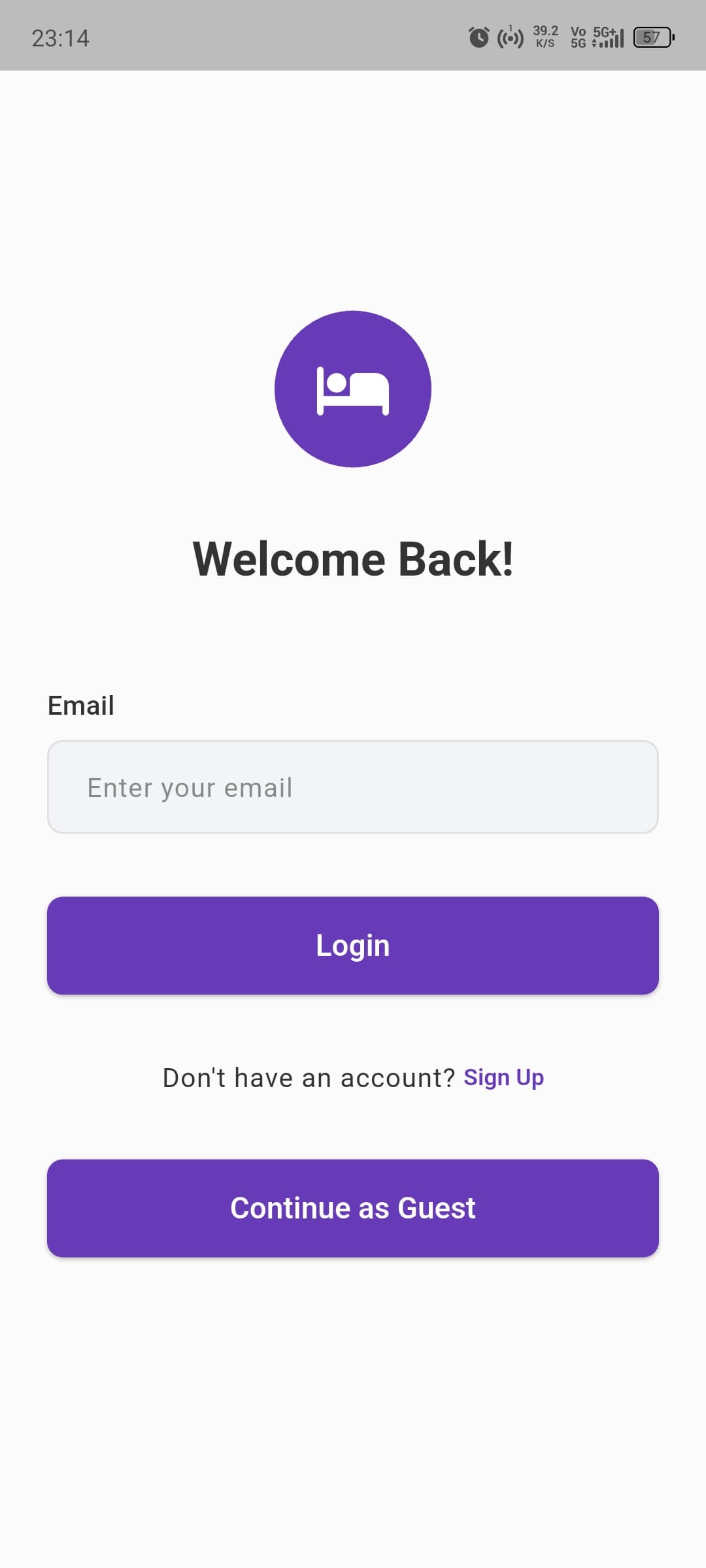
Task: Click the alarm clock icon in status bar
Action: click(x=478, y=37)
